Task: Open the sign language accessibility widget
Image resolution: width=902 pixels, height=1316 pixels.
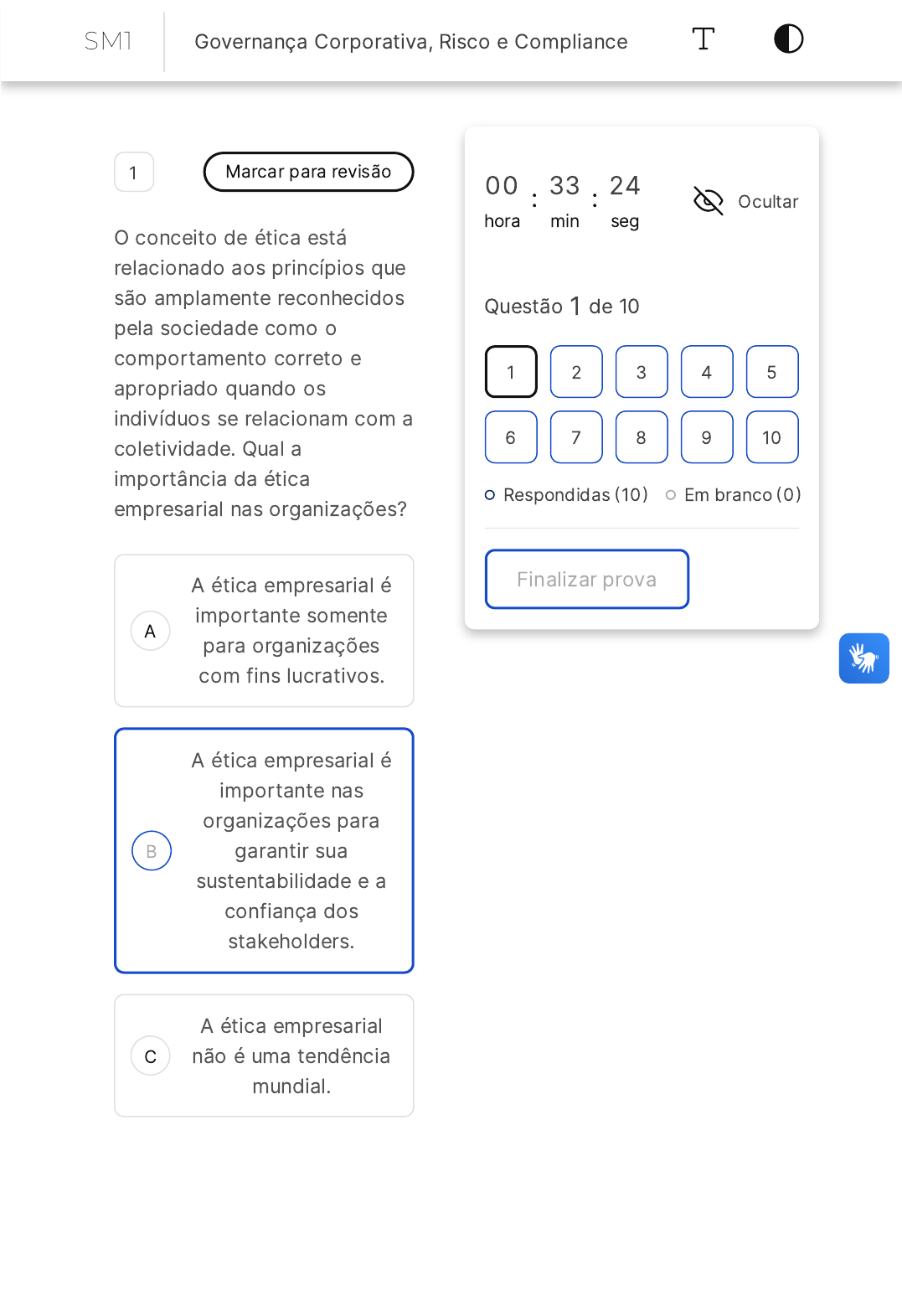Action: point(864,658)
